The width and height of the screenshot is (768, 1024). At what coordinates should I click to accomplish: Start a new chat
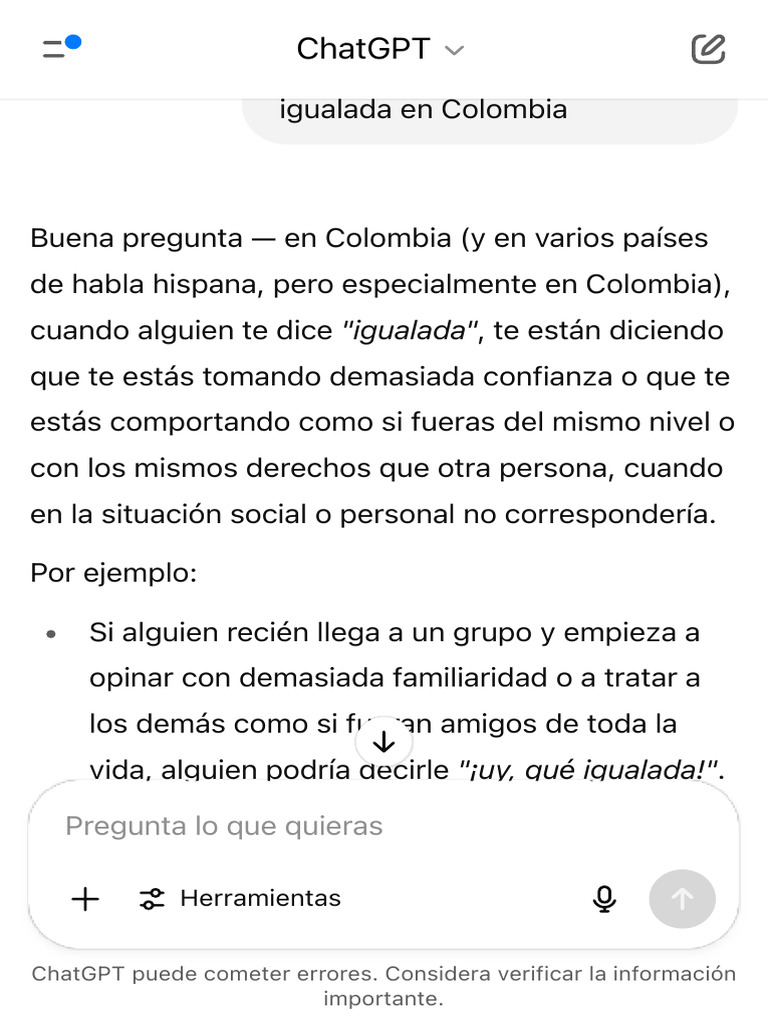(708, 49)
